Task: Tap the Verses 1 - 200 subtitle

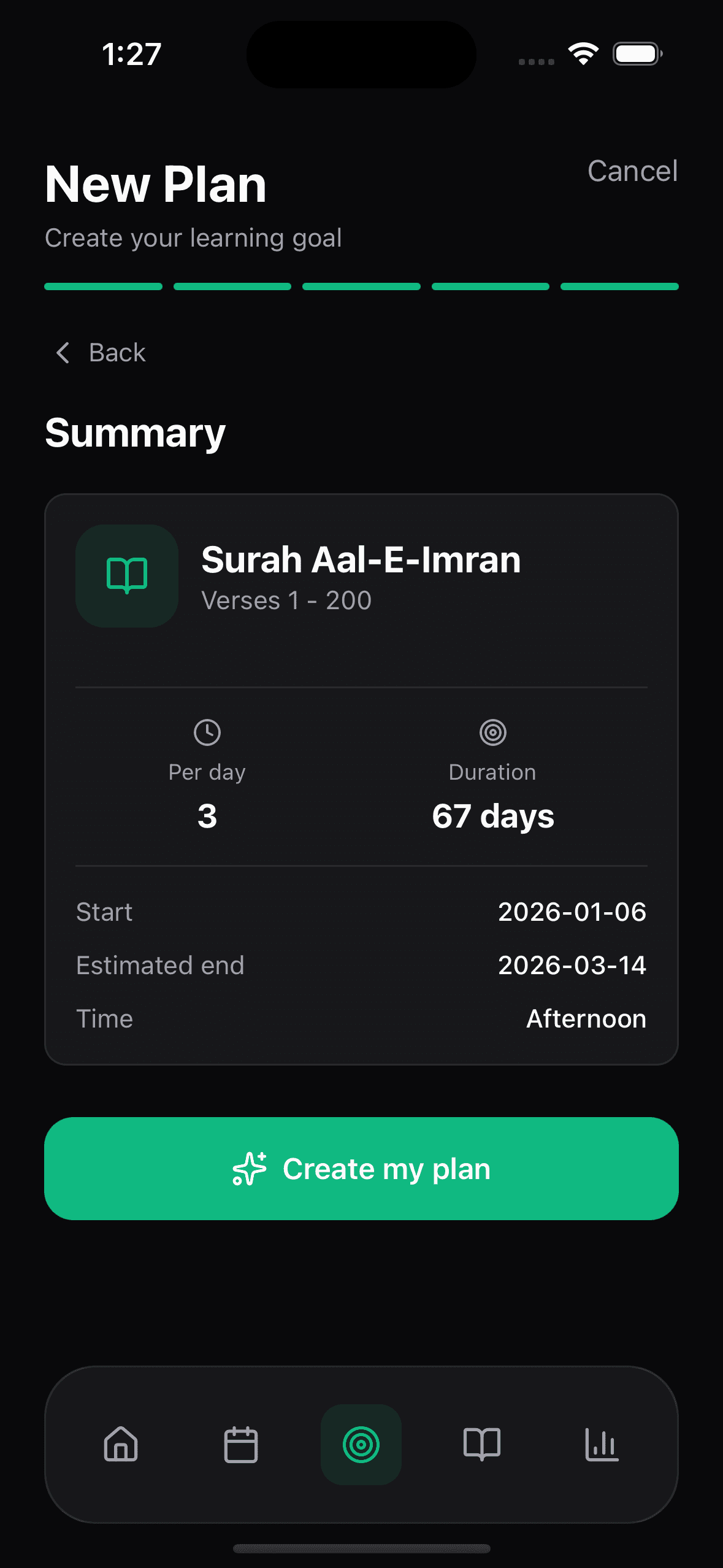Action: [x=286, y=601]
